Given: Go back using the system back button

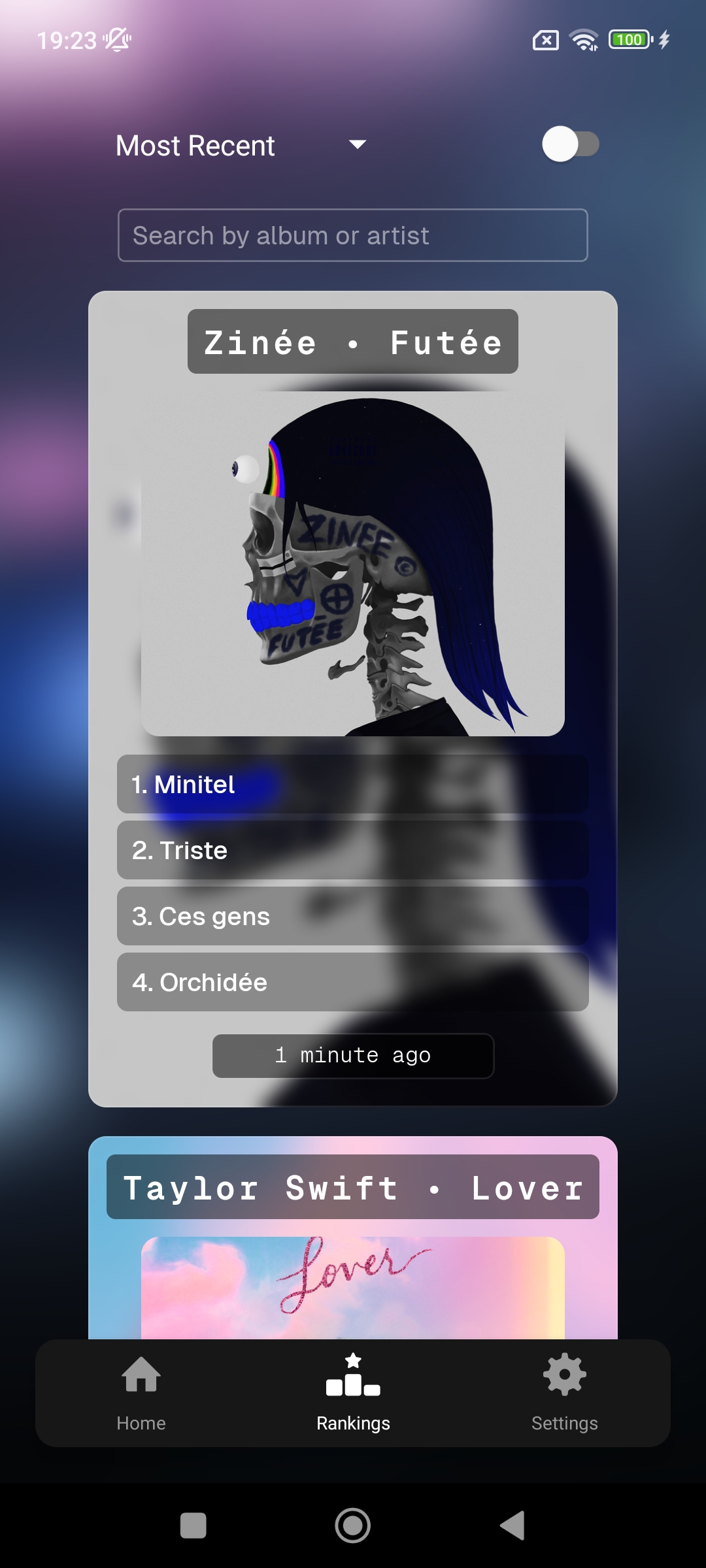Looking at the screenshot, I should click(513, 1526).
